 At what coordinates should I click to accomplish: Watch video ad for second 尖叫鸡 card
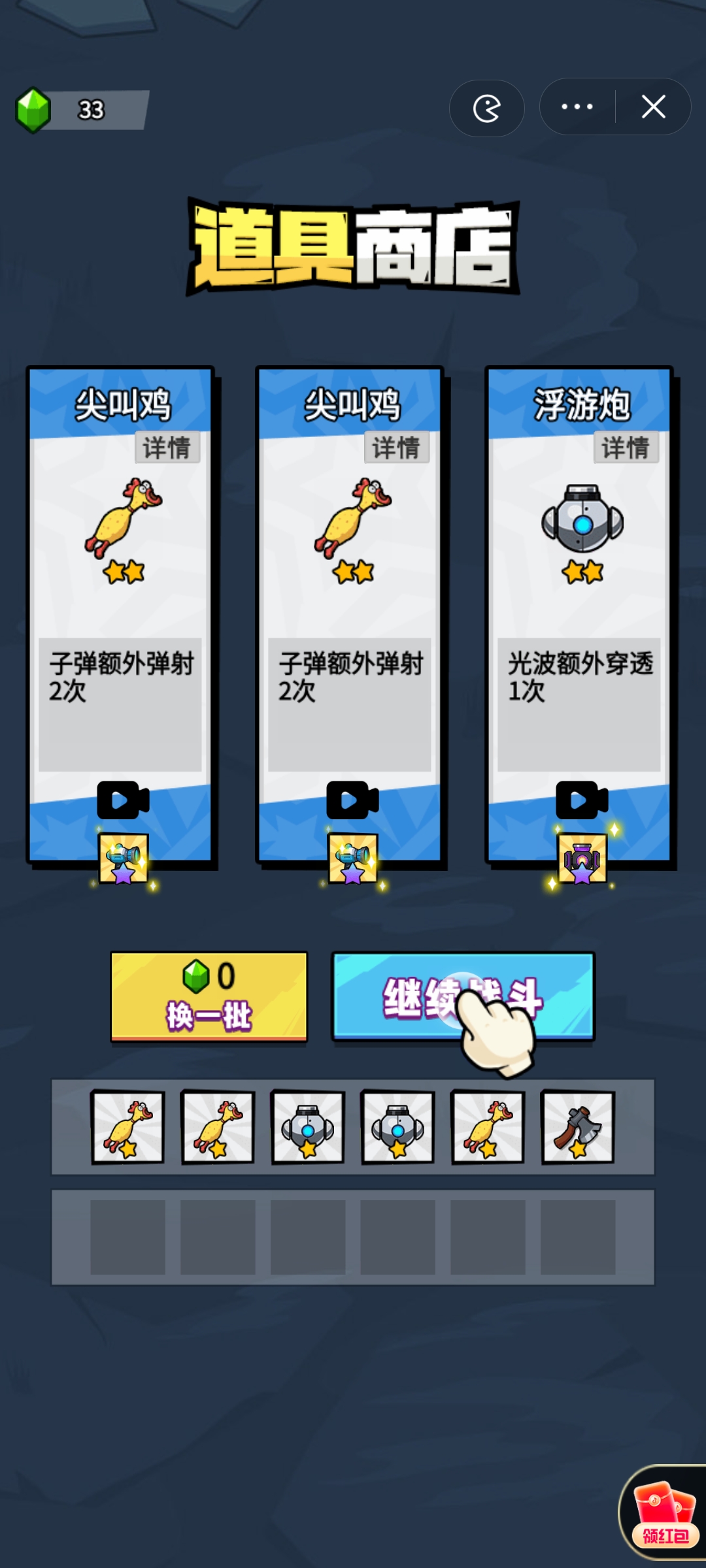[x=352, y=800]
